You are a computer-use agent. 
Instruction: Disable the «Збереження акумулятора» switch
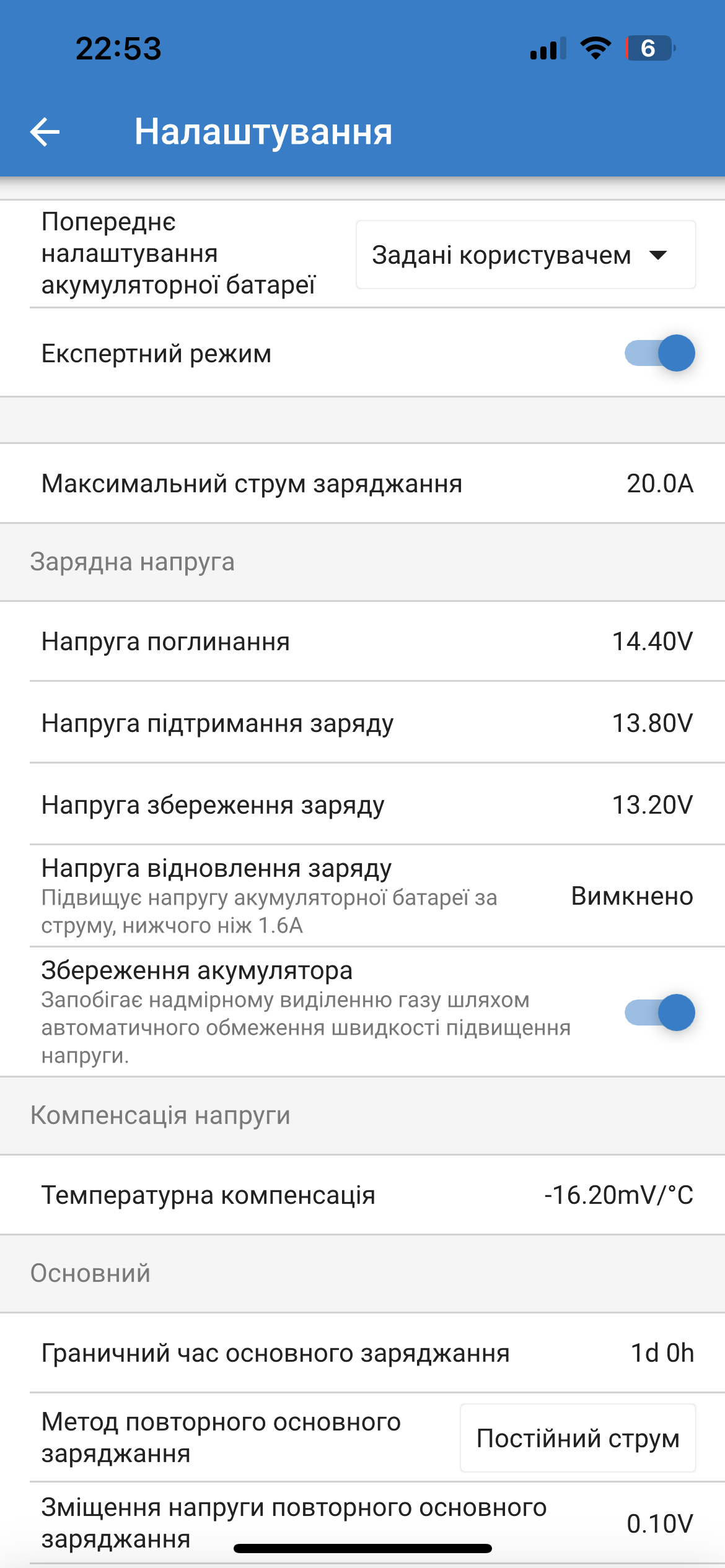click(659, 1013)
